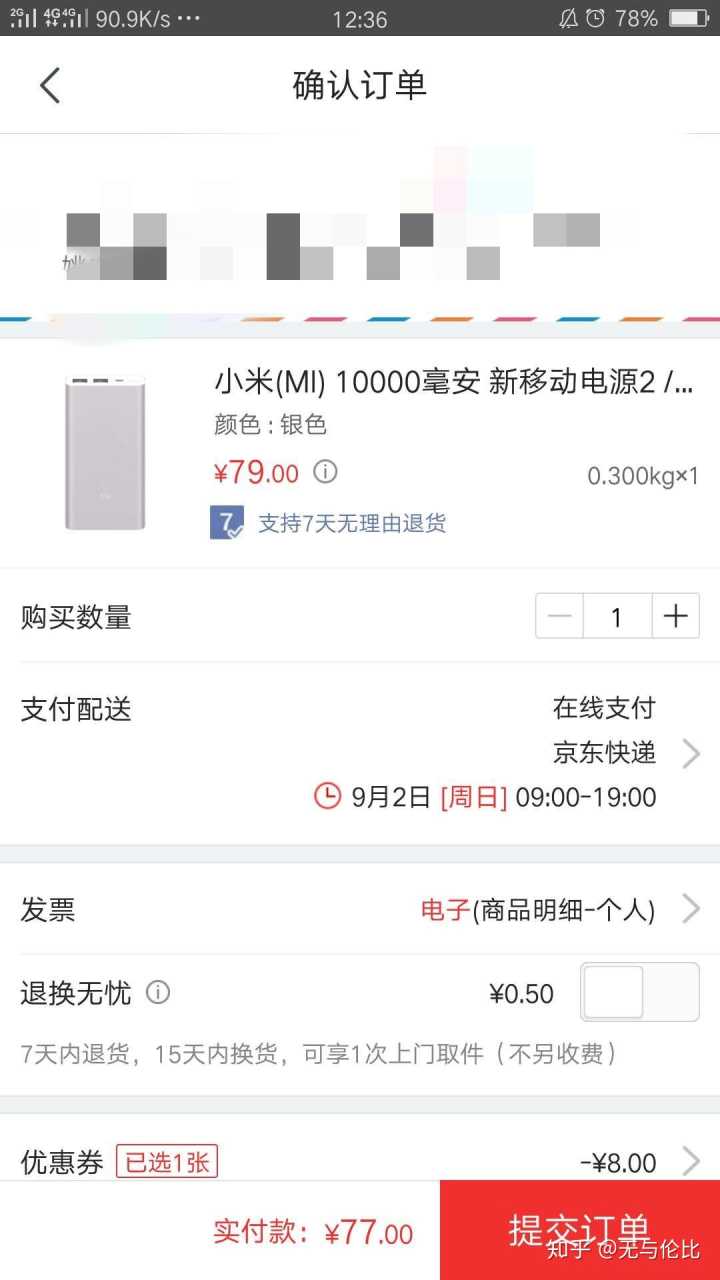Tap the quantity field showing 1
Image resolution: width=720 pixels, height=1280 pixels.
coord(617,616)
